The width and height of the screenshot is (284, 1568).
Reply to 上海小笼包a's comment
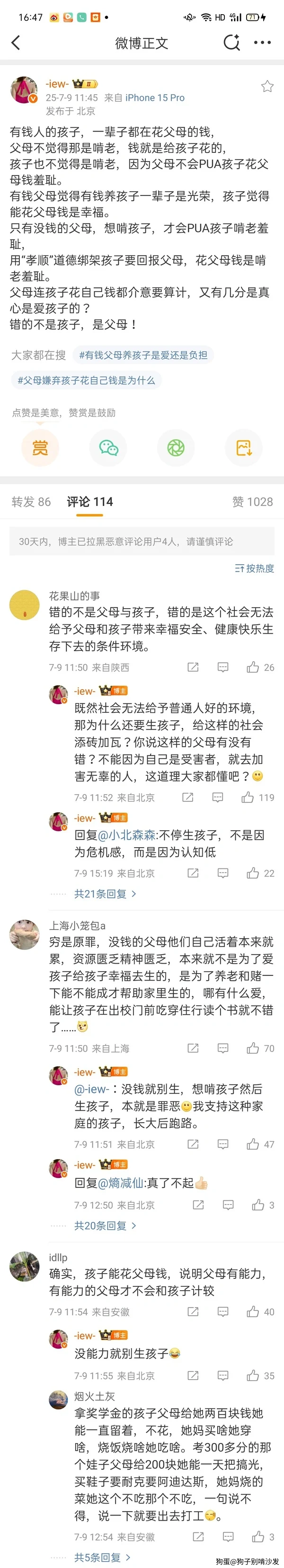[223, 1048]
